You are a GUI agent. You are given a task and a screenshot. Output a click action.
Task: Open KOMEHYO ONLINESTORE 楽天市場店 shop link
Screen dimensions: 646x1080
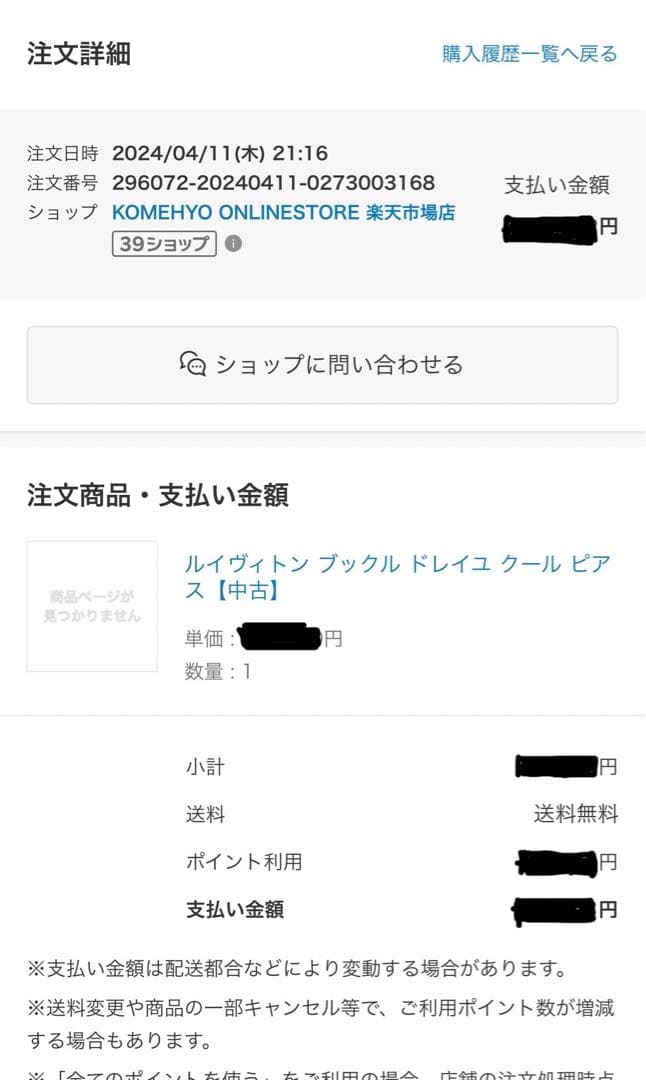coord(283,212)
